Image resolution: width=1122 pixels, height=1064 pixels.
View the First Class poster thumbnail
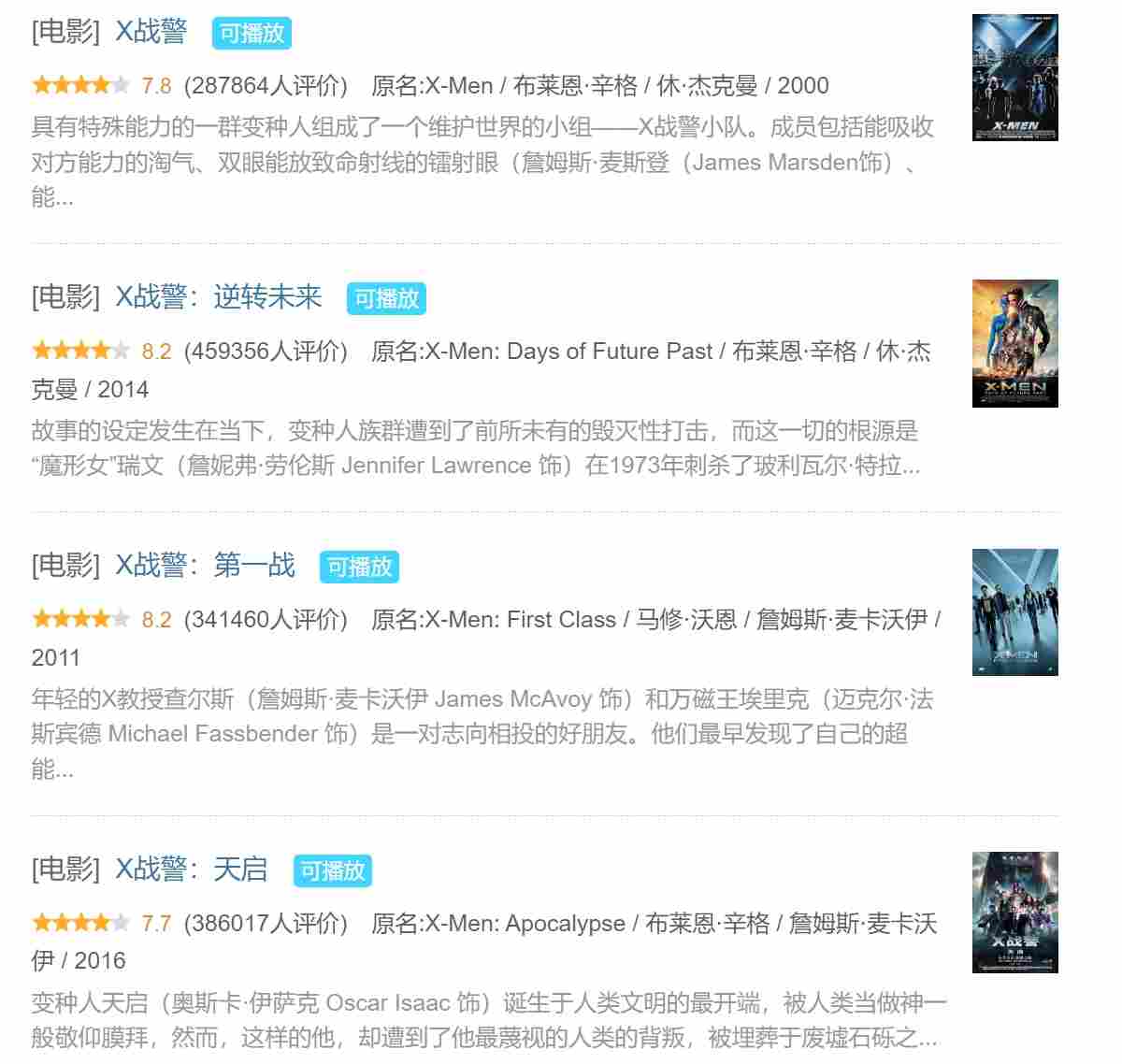point(1014,612)
